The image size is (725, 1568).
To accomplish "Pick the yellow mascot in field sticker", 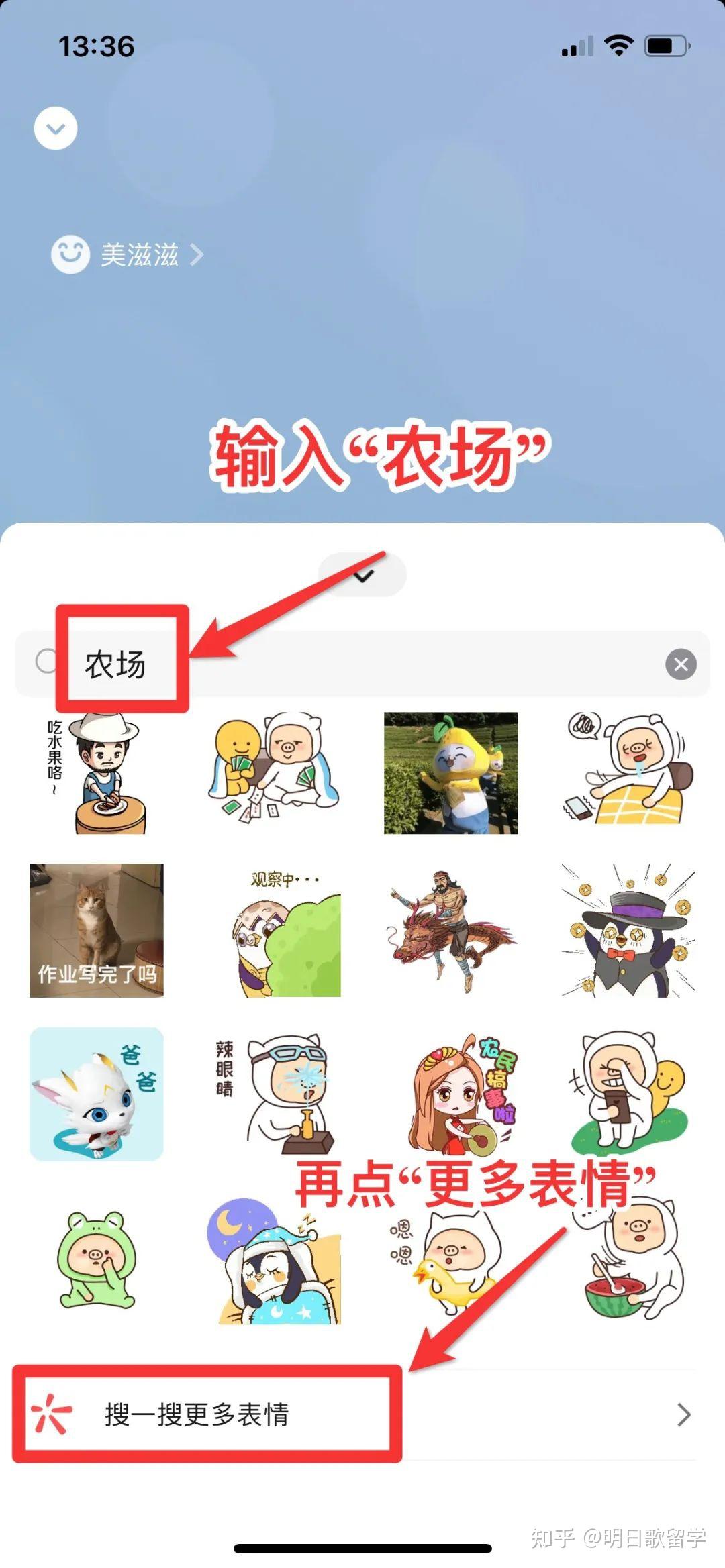I will click(451, 773).
